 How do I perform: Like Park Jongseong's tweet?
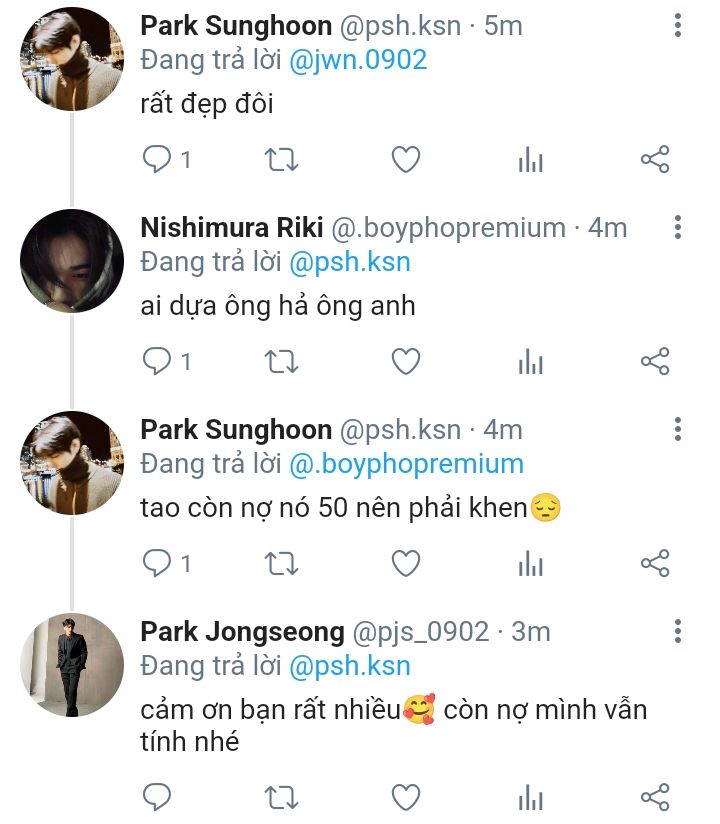[x=405, y=797]
